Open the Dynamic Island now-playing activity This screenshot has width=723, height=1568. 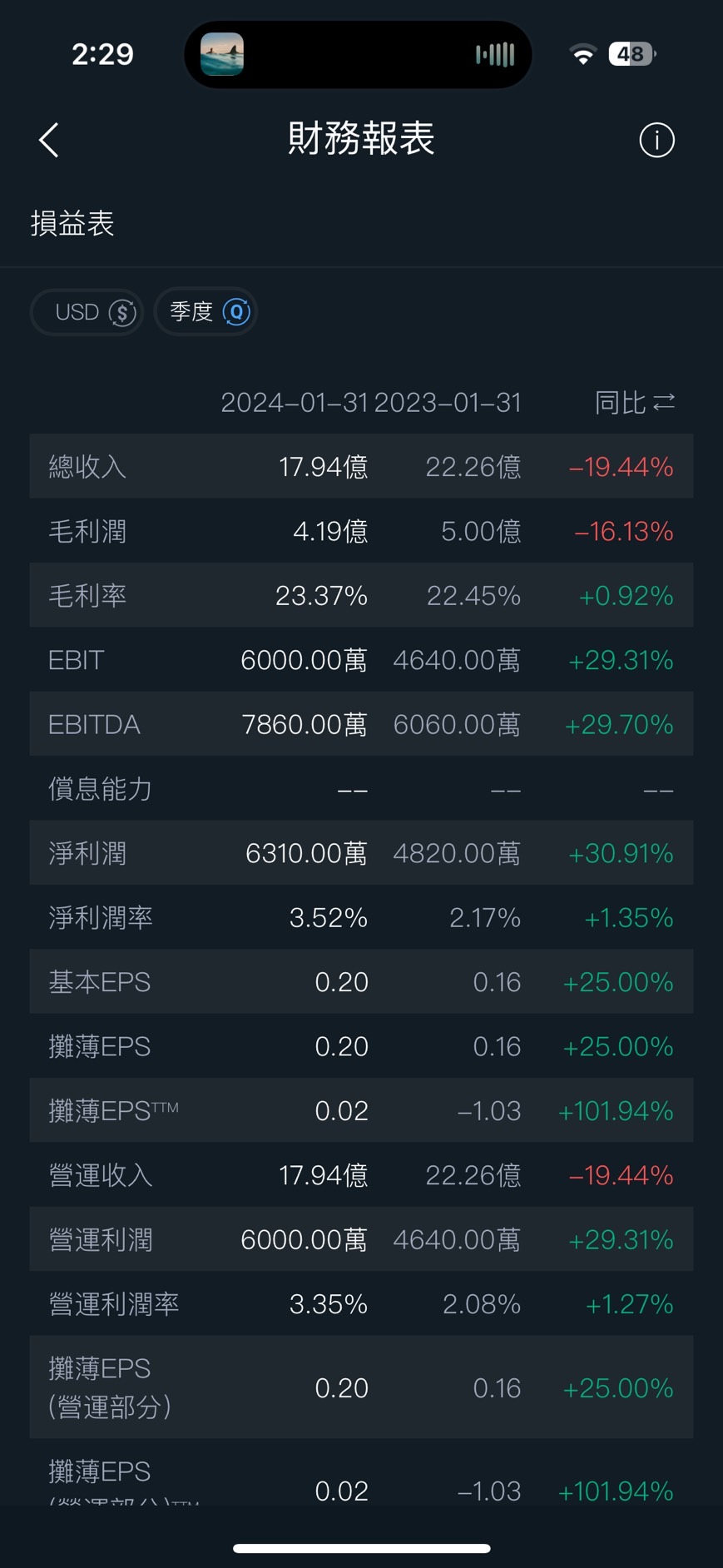coord(358,55)
